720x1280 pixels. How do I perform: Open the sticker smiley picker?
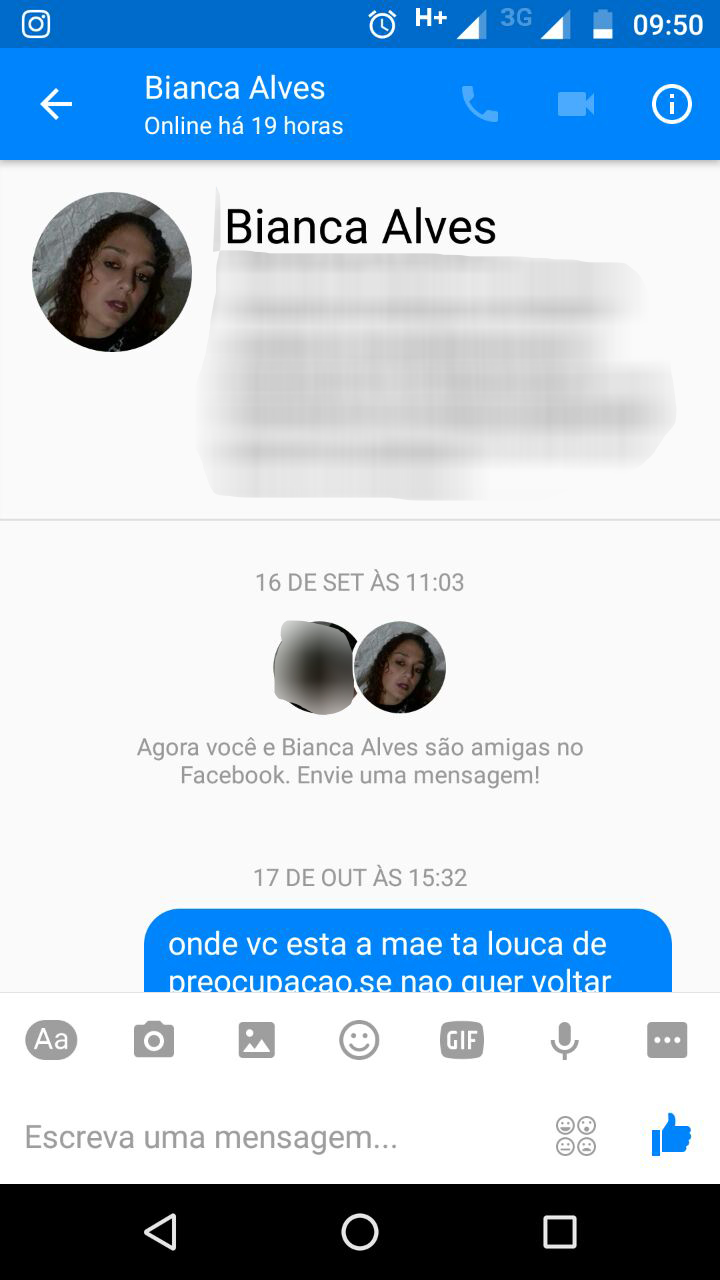click(x=359, y=1041)
